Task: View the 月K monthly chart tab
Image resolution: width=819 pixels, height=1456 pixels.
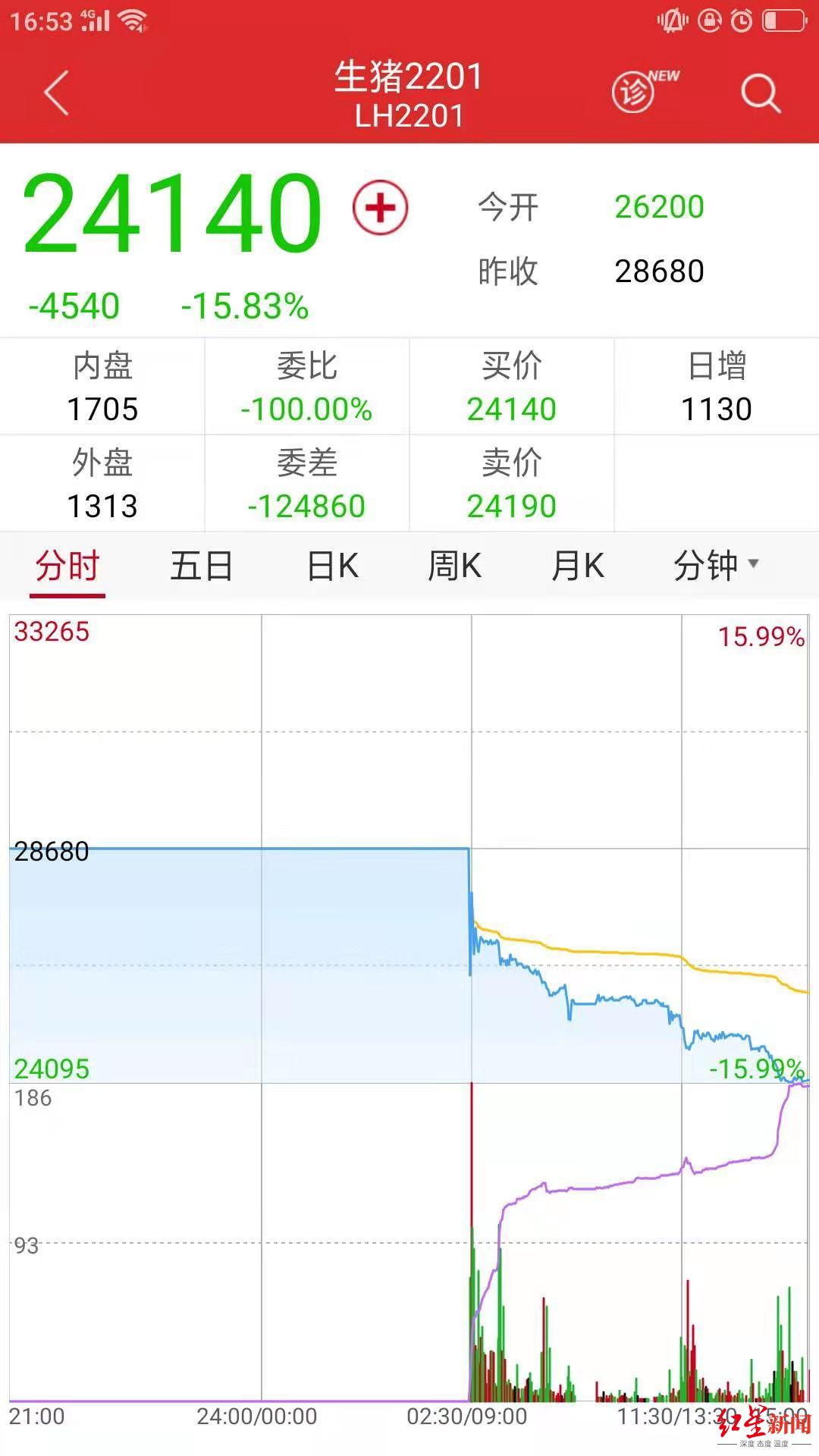Action: [x=578, y=566]
